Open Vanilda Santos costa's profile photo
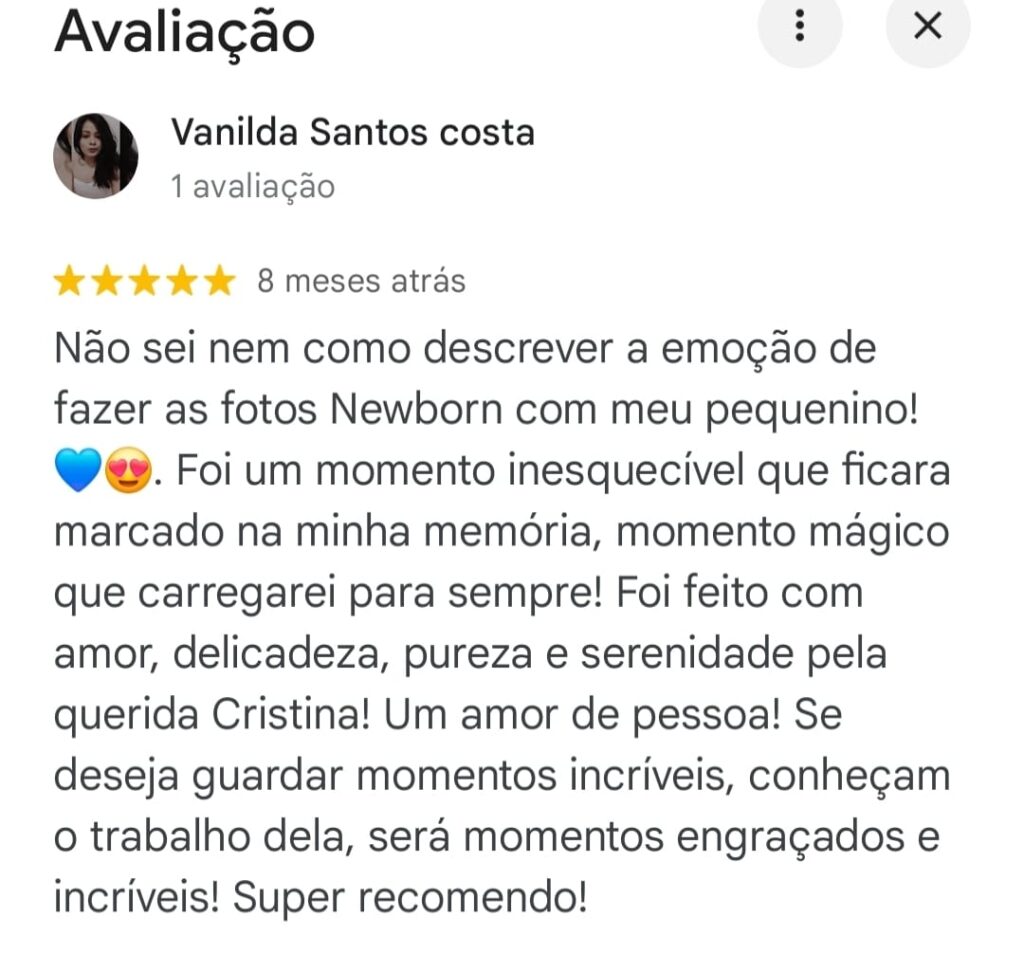1024x972 pixels. coord(95,155)
